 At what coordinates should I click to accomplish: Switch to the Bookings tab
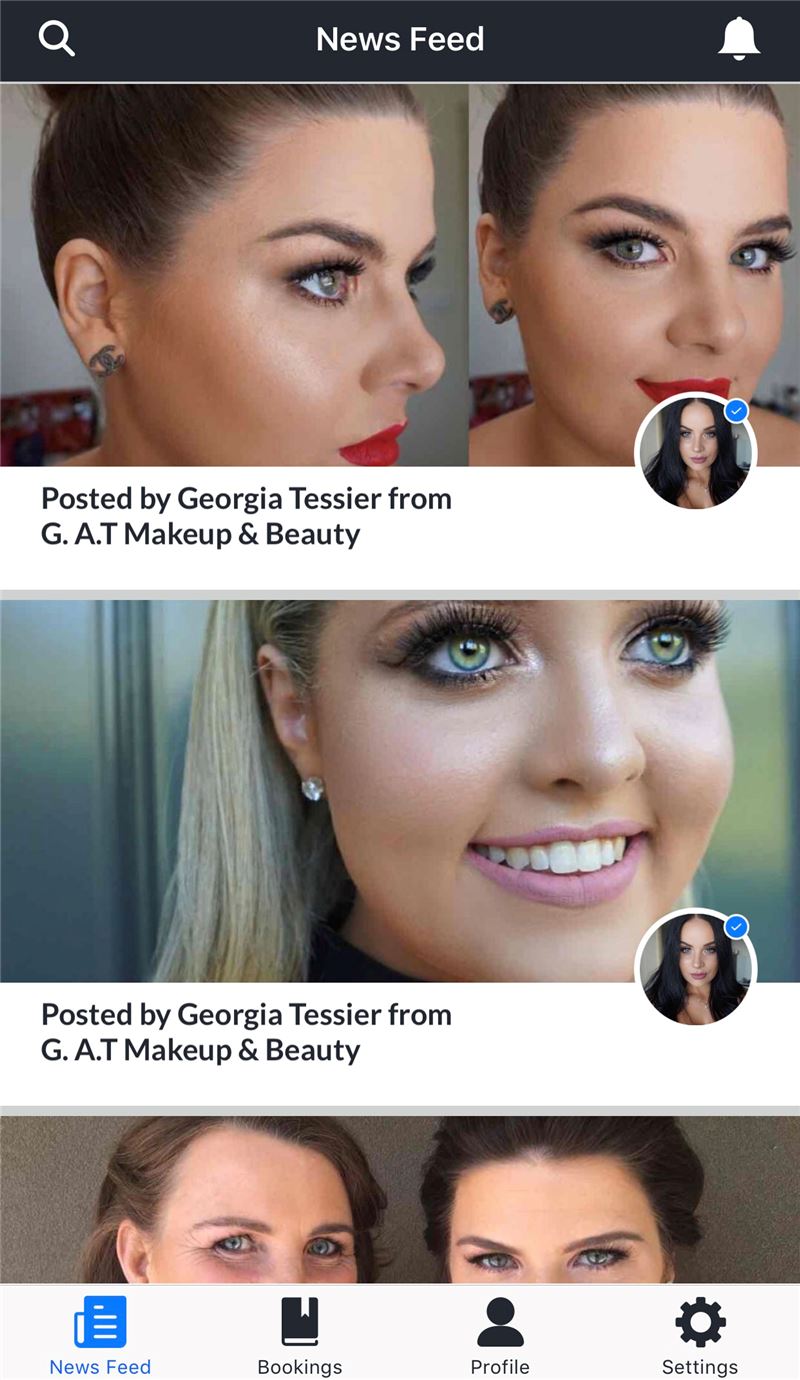point(300,1335)
